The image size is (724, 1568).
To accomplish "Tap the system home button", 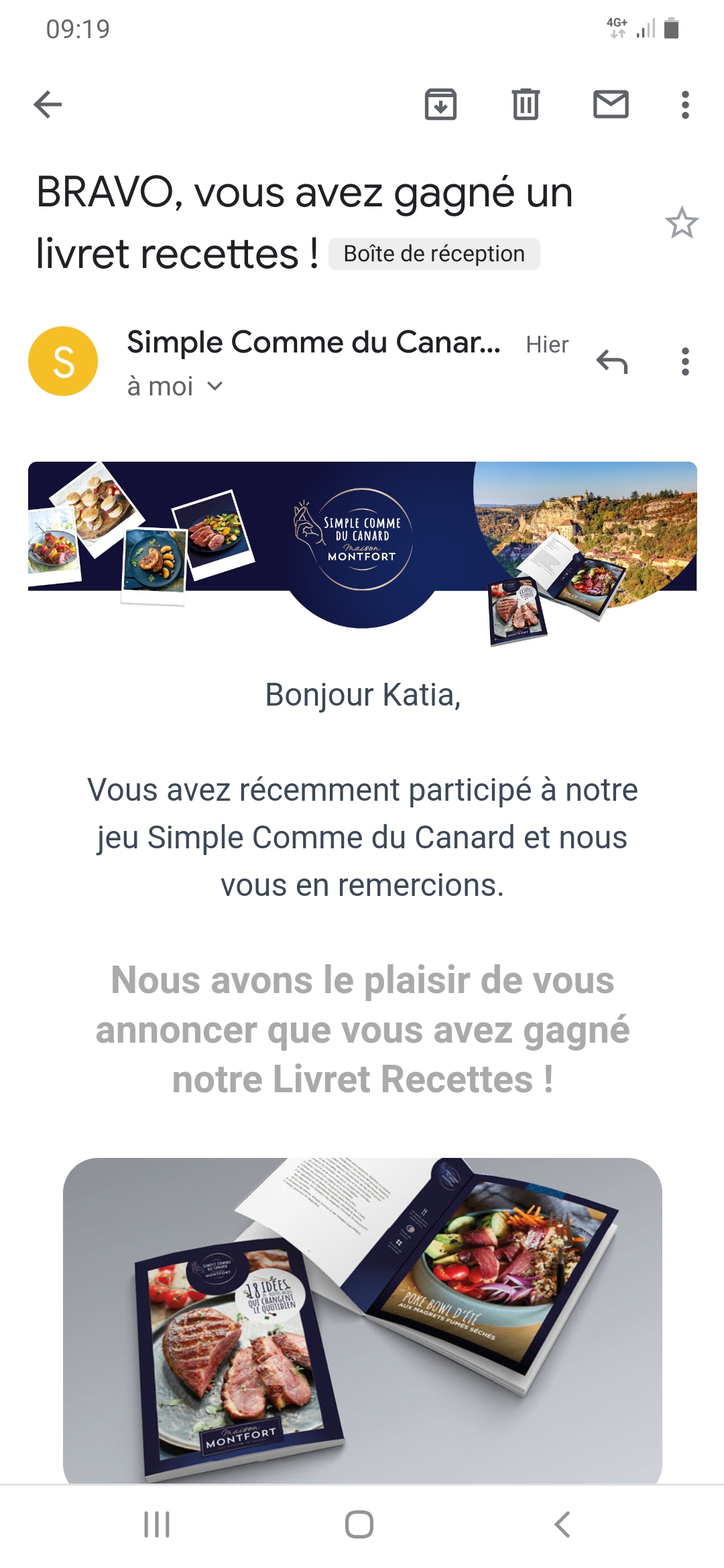I will click(x=359, y=1524).
